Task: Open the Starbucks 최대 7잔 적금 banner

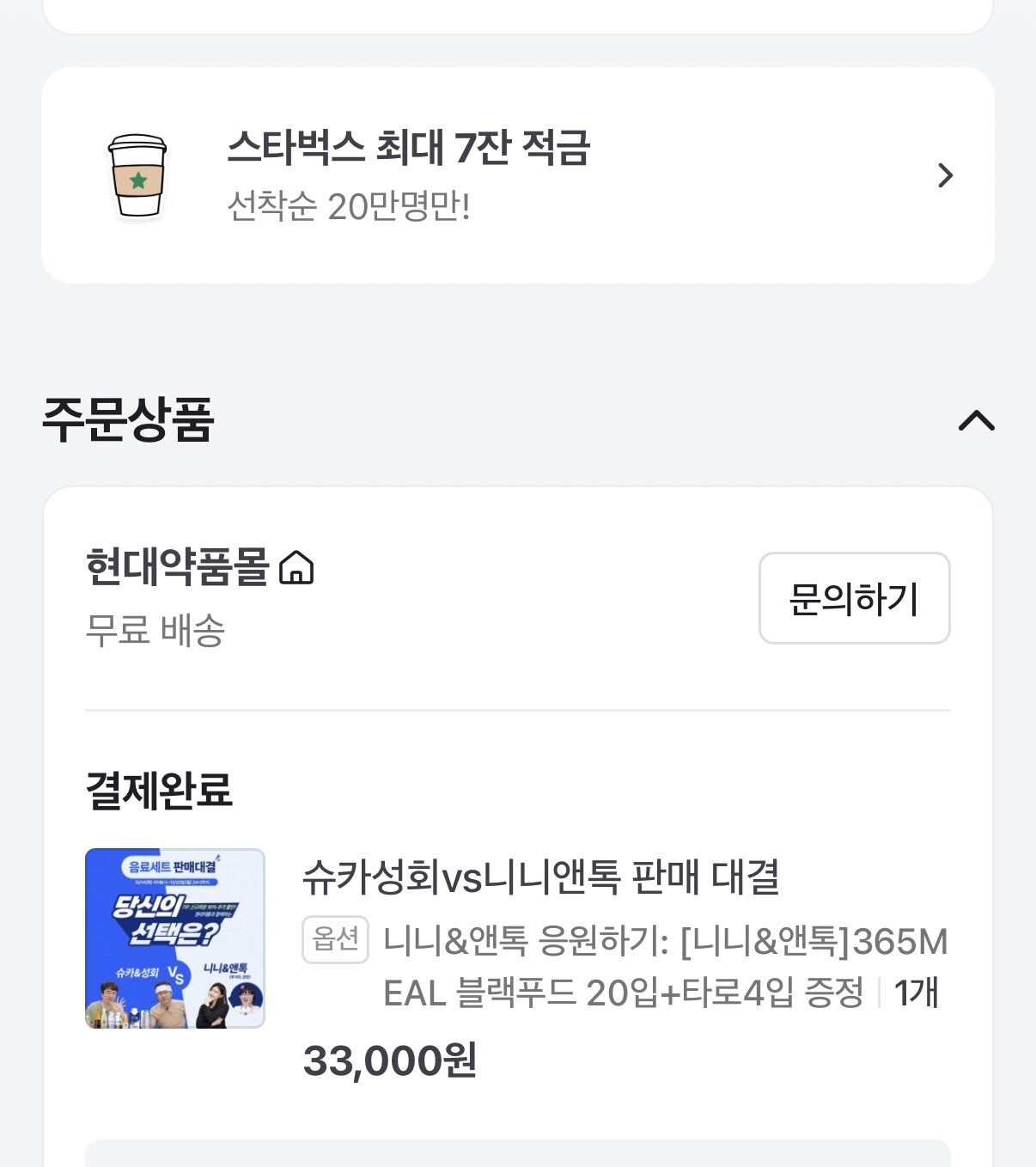Action: [517, 175]
